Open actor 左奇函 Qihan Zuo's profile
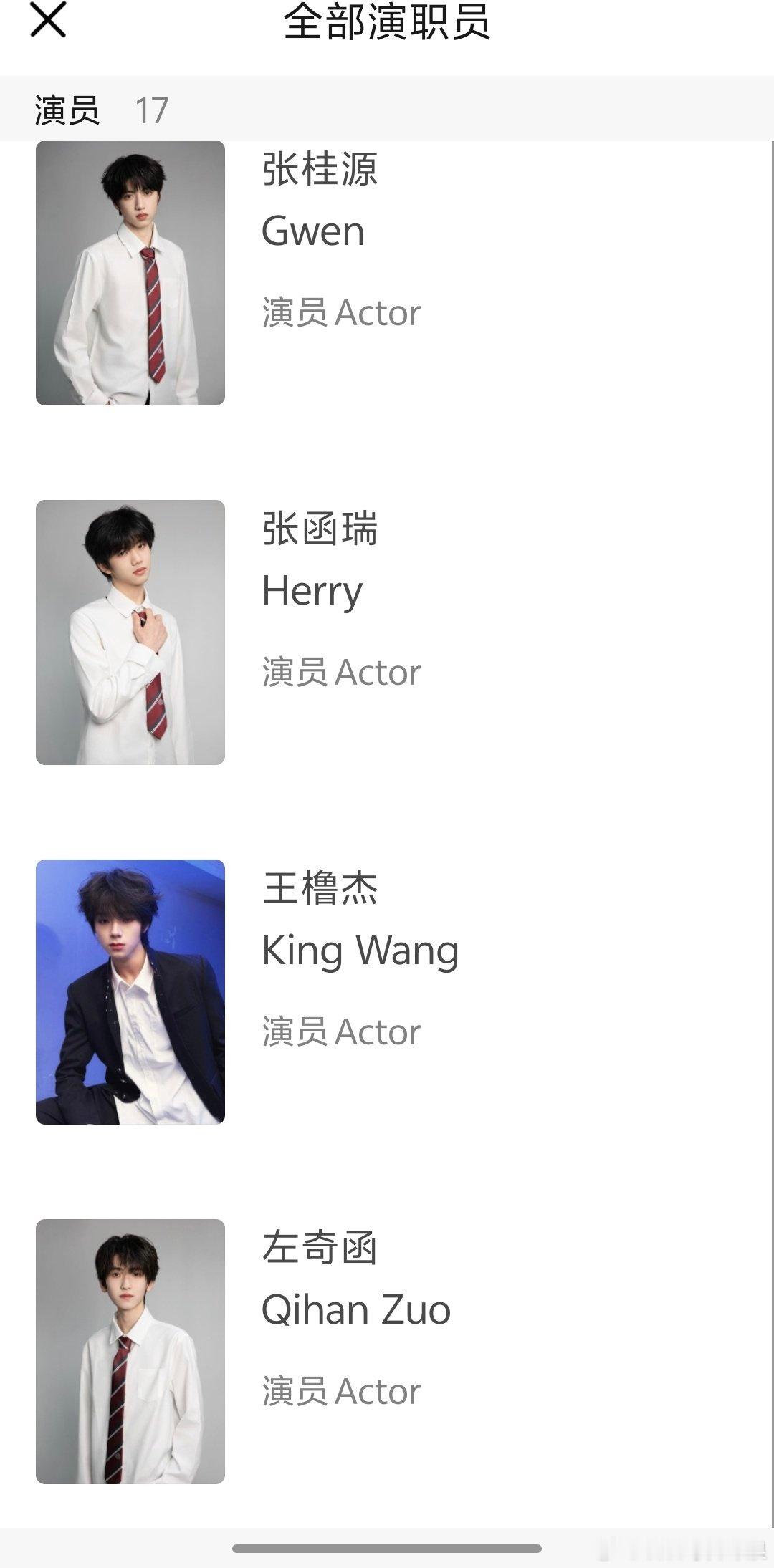The width and height of the screenshot is (774, 1568). (387, 1352)
